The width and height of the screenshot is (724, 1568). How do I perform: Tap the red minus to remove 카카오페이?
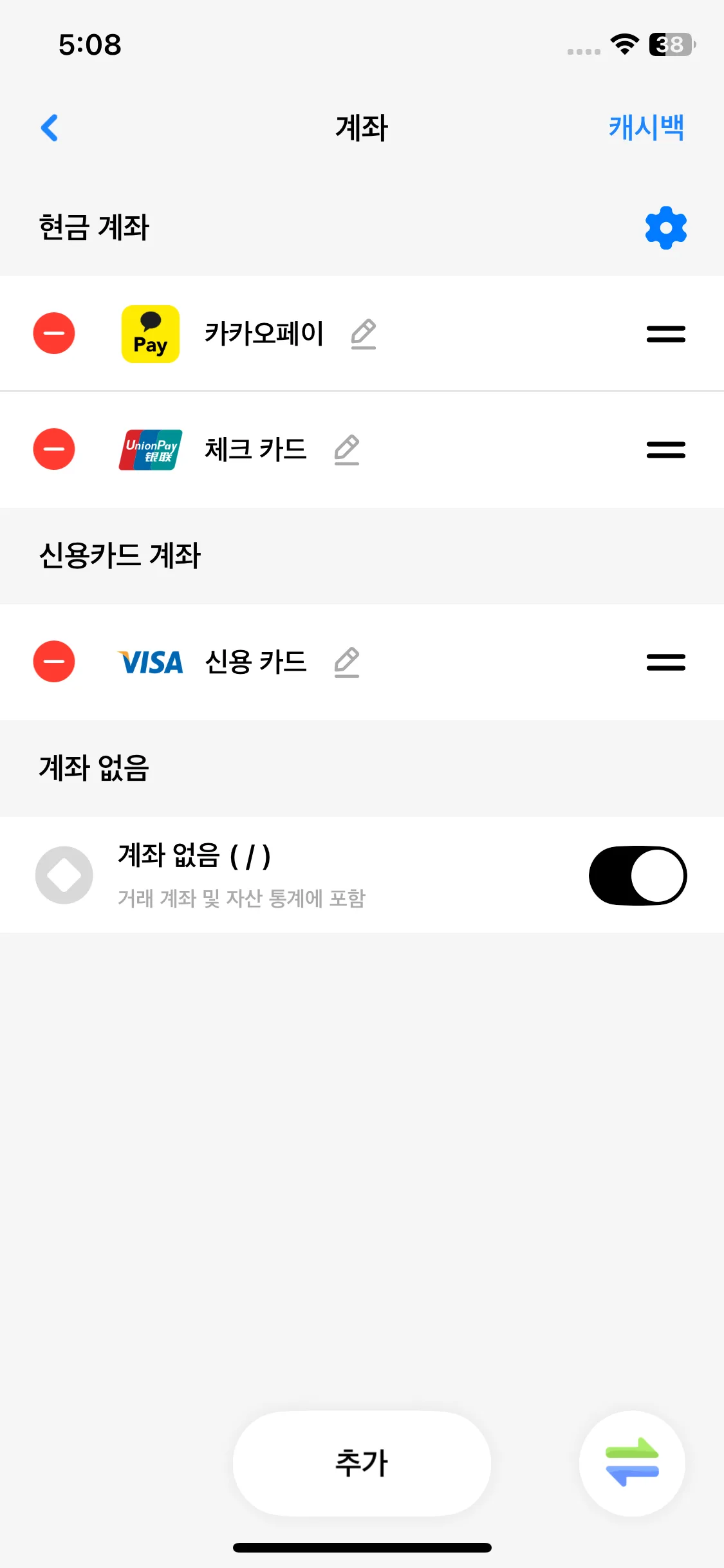pyautogui.click(x=54, y=333)
